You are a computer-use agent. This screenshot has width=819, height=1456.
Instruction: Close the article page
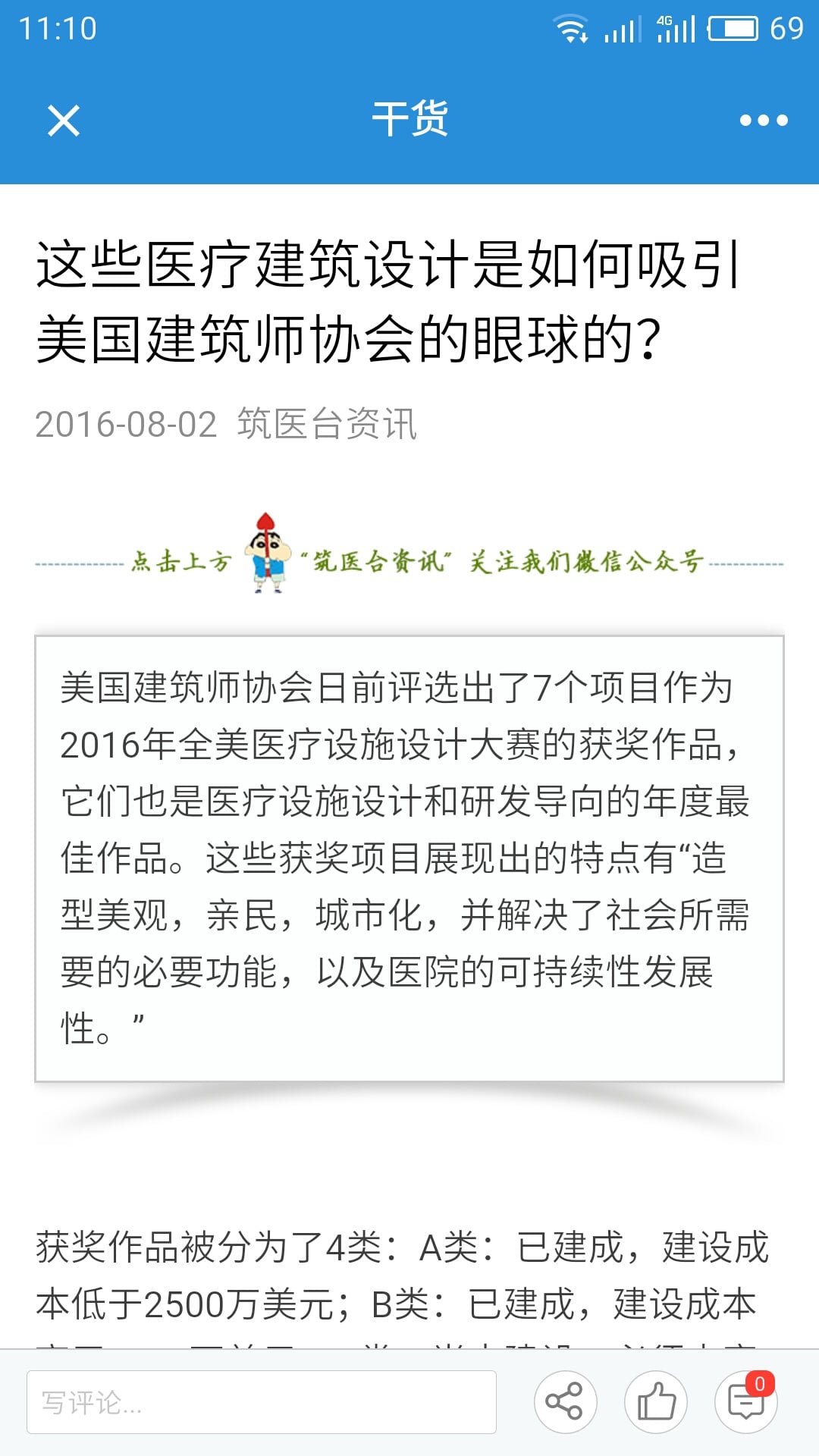(x=64, y=121)
